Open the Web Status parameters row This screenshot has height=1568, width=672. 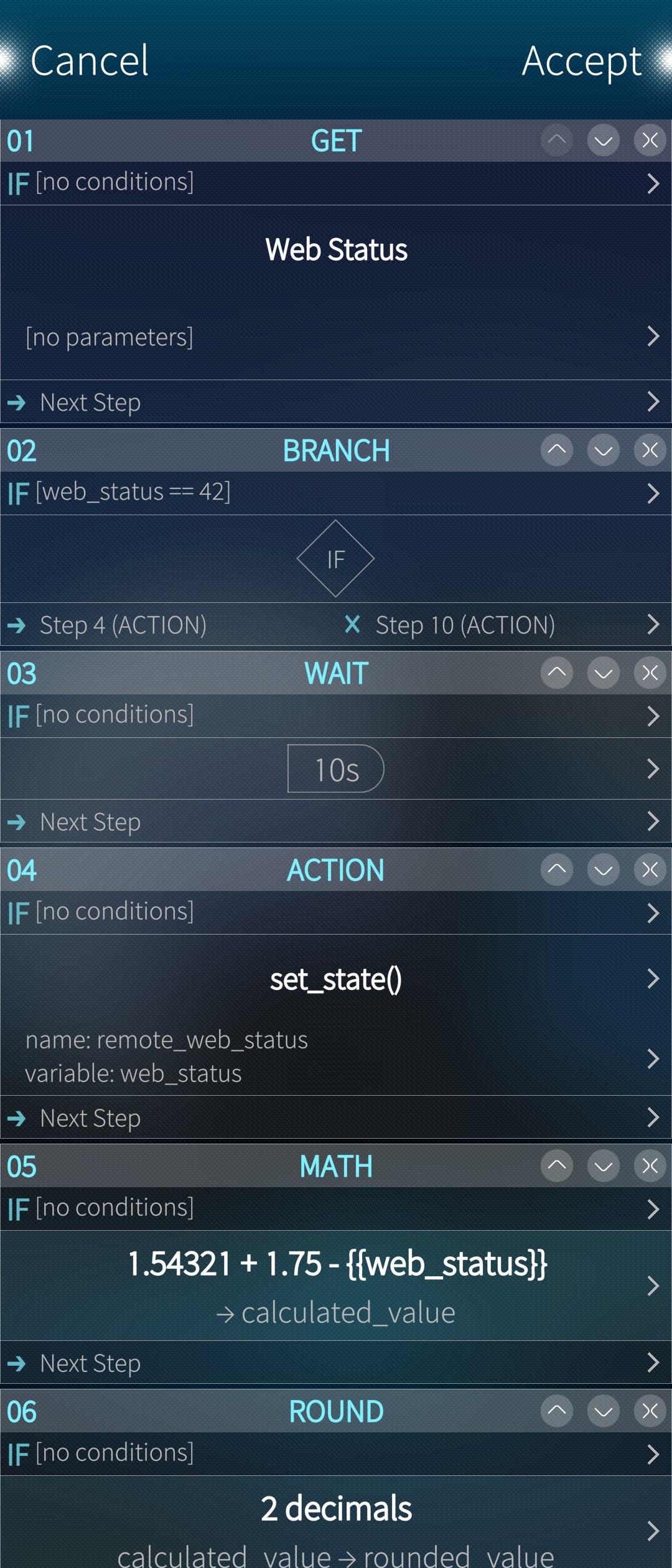click(x=336, y=337)
